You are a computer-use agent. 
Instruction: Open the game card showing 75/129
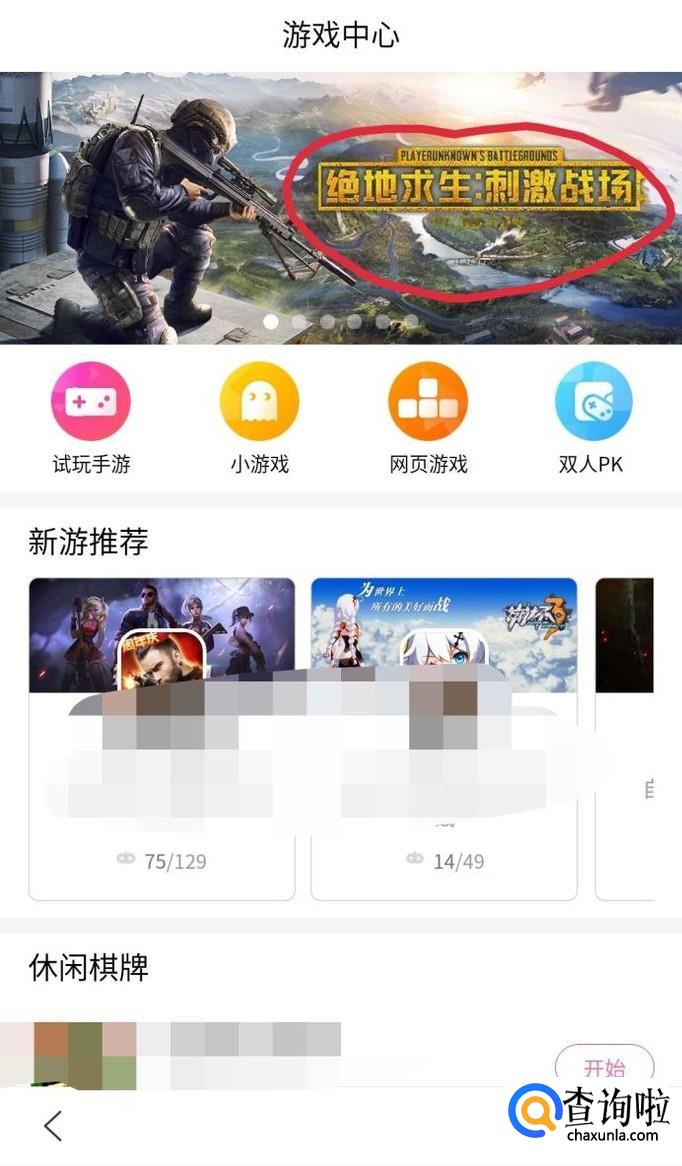162,738
